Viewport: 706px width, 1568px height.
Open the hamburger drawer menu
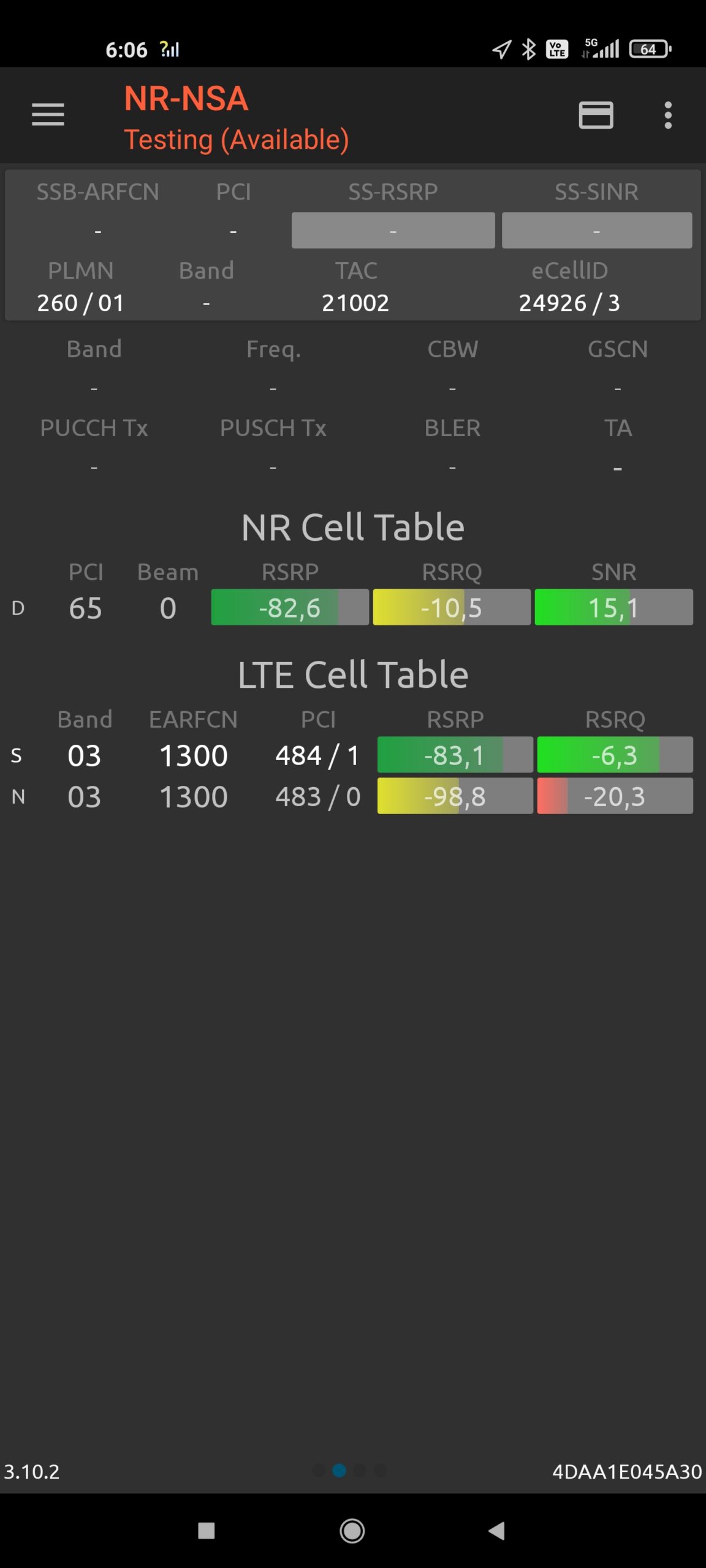(48, 115)
